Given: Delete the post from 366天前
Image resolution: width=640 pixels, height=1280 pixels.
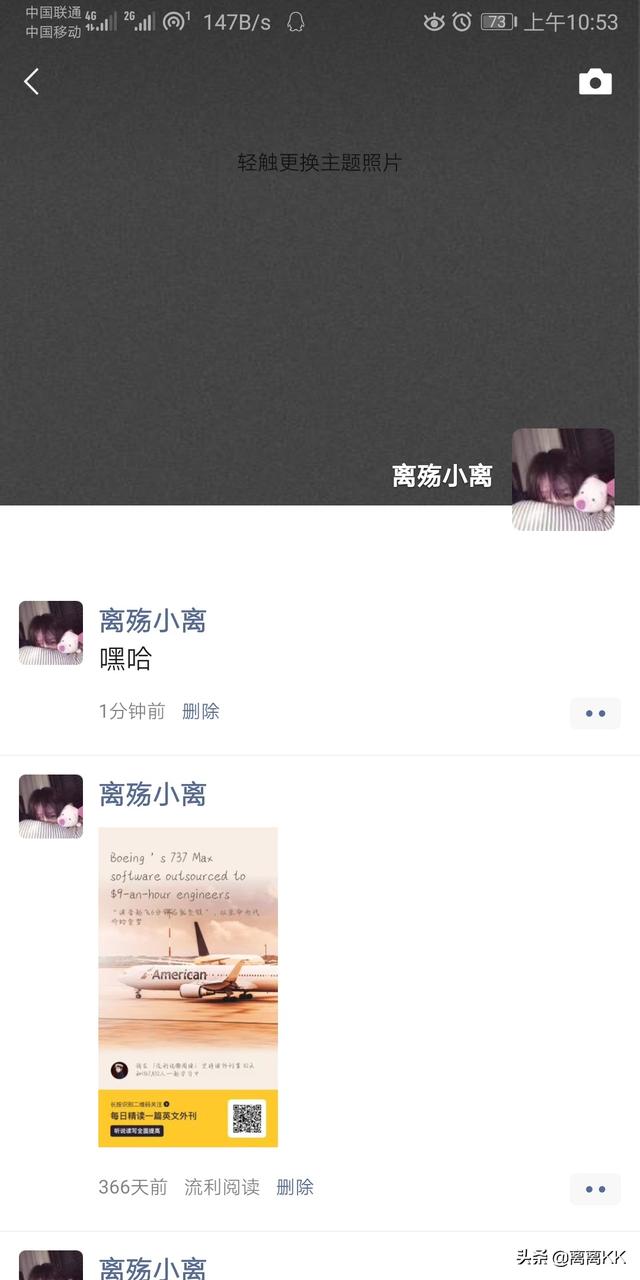Looking at the screenshot, I should (295, 1187).
